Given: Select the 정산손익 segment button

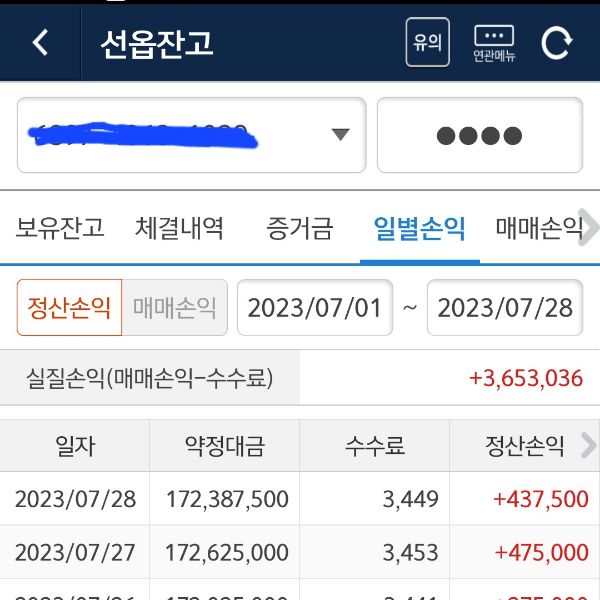Looking at the screenshot, I should point(69,307).
